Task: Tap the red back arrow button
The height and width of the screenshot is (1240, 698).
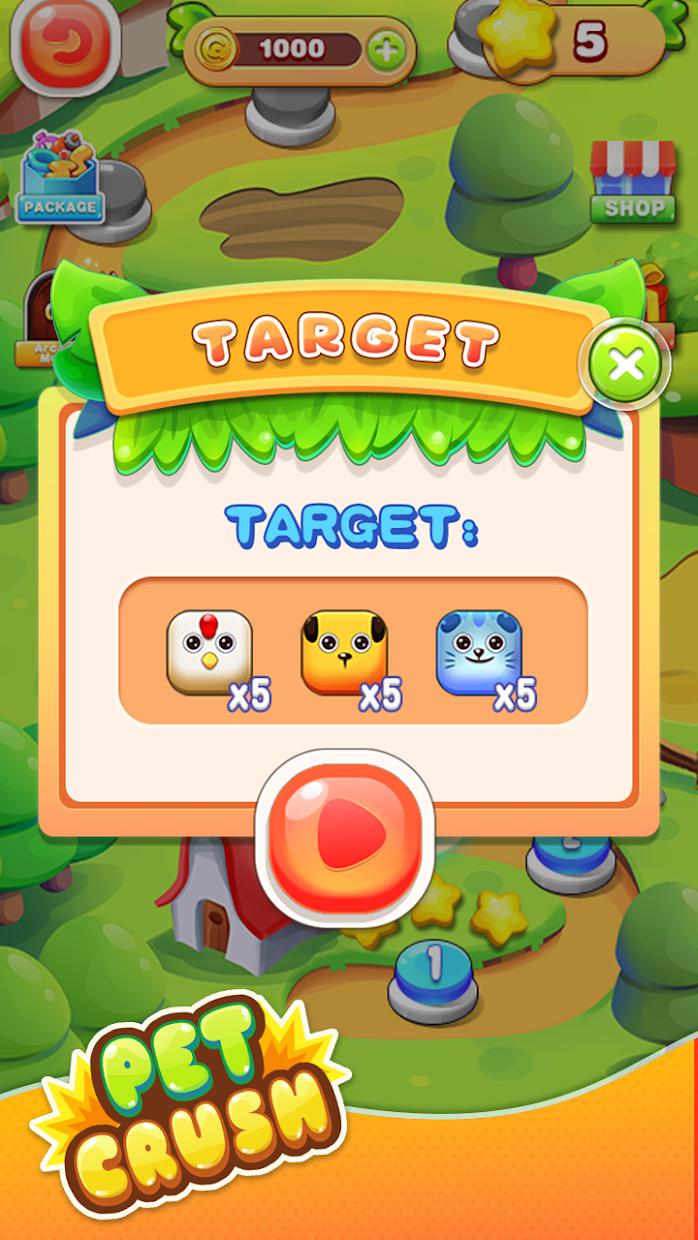Action: click(x=66, y=42)
